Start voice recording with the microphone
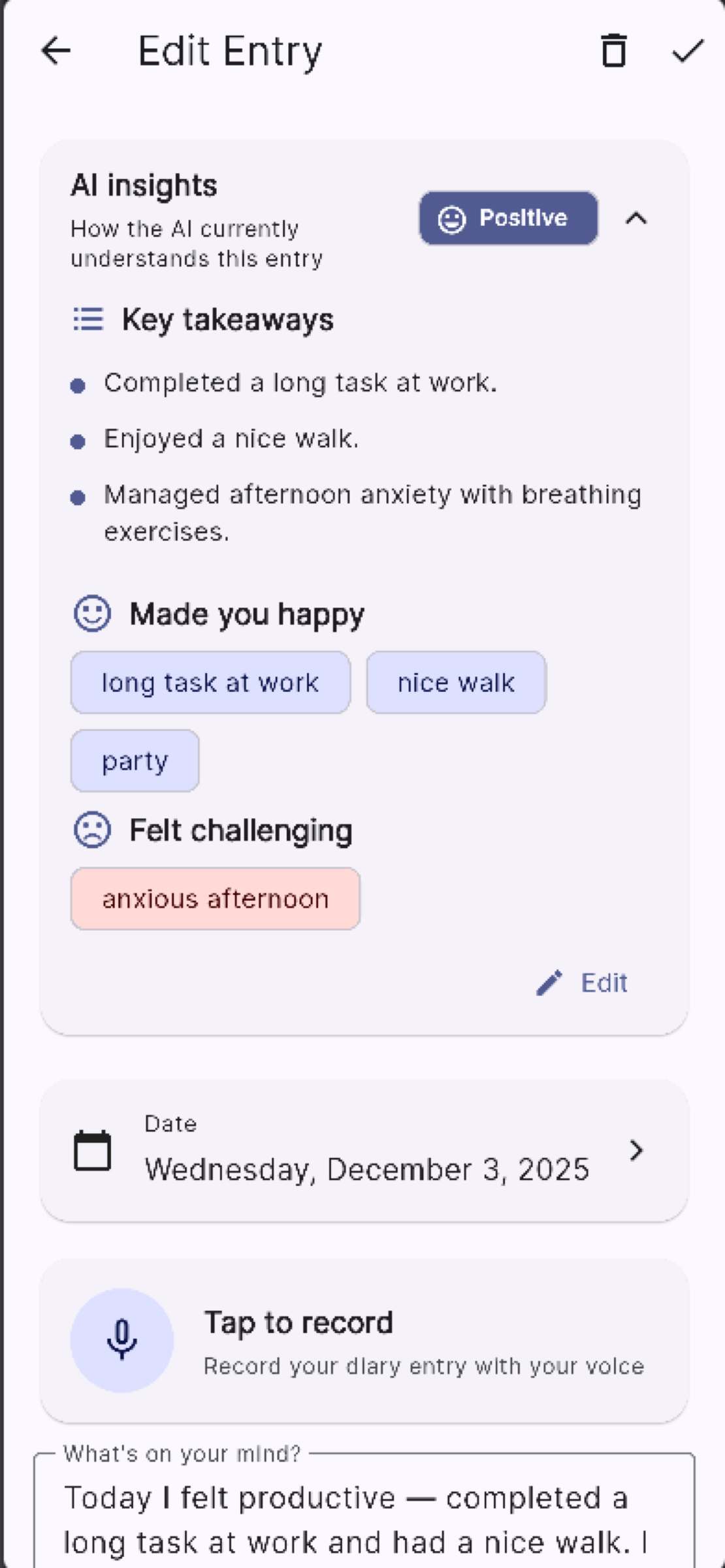Image resolution: width=725 pixels, height=1568 pixels. click(x=122, y=1340)
